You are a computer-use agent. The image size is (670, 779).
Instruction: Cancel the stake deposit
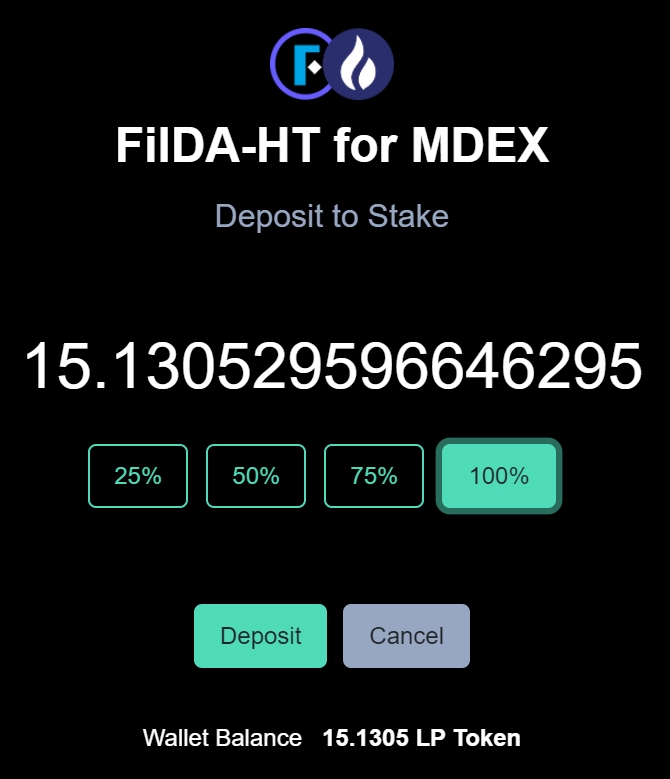tap(406, 636)
